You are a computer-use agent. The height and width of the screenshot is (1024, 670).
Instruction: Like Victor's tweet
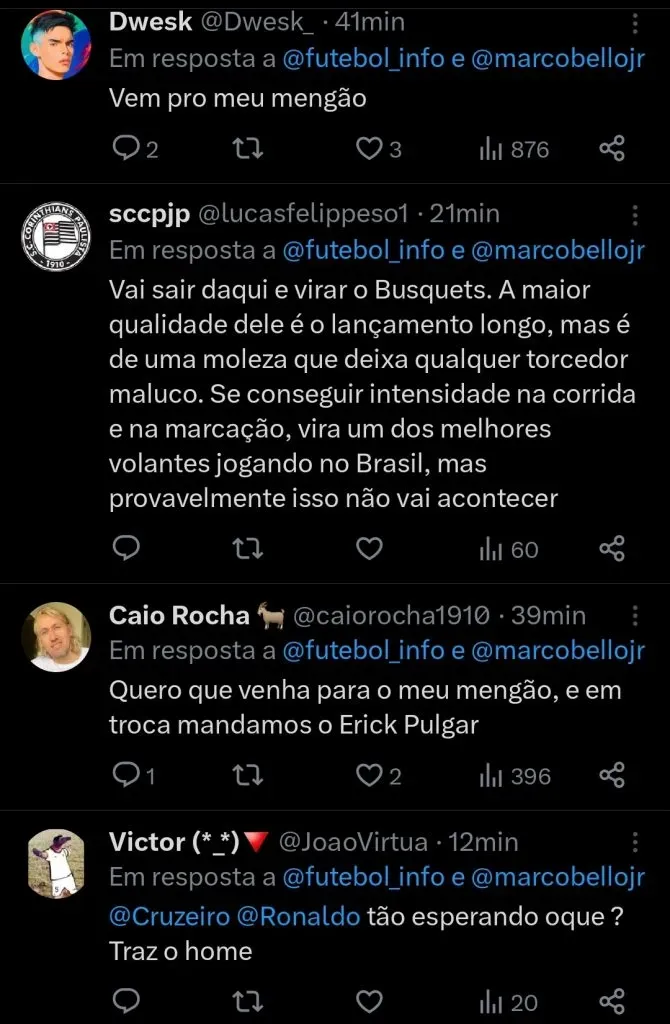pos(369,1001)
